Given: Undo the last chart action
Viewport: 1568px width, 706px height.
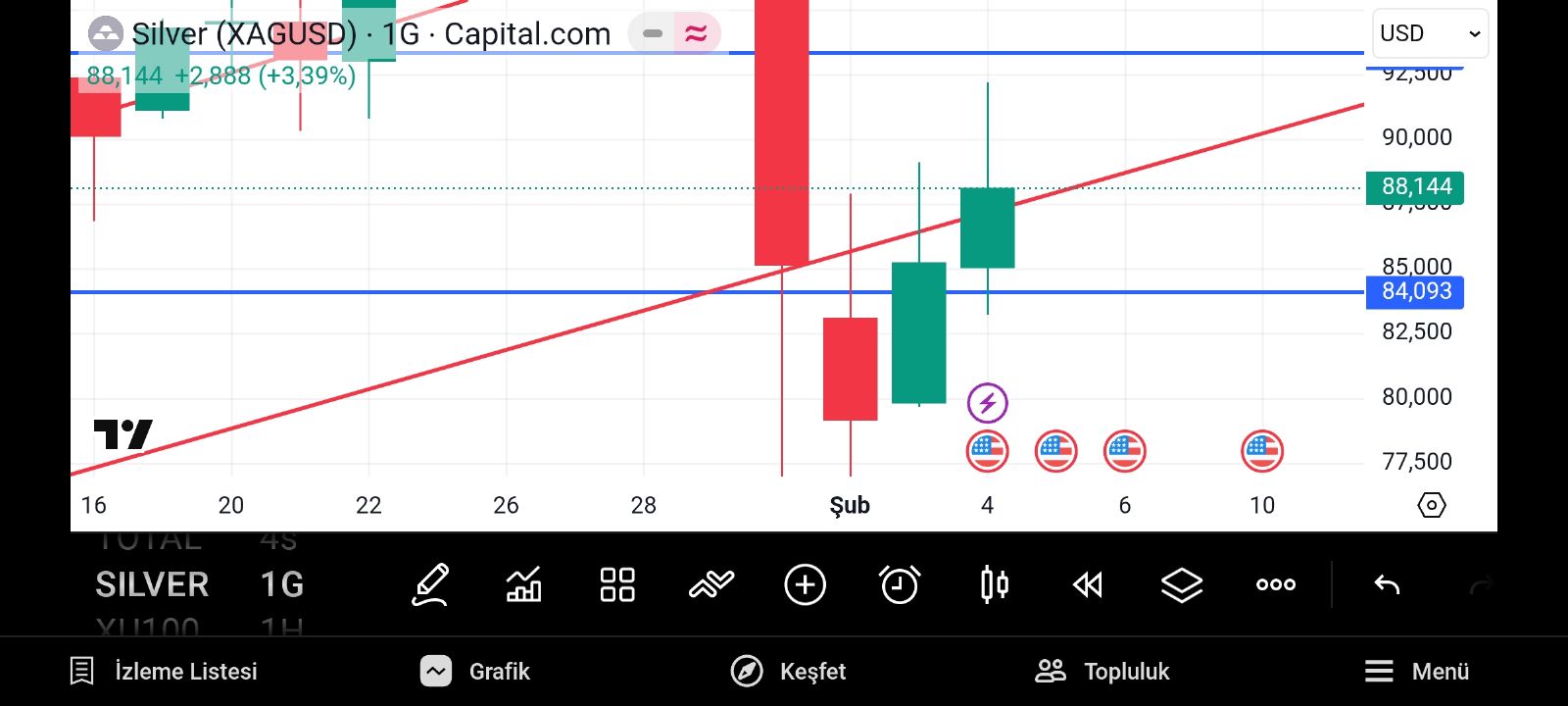Looking at the screenshot, I should 1387,585.
